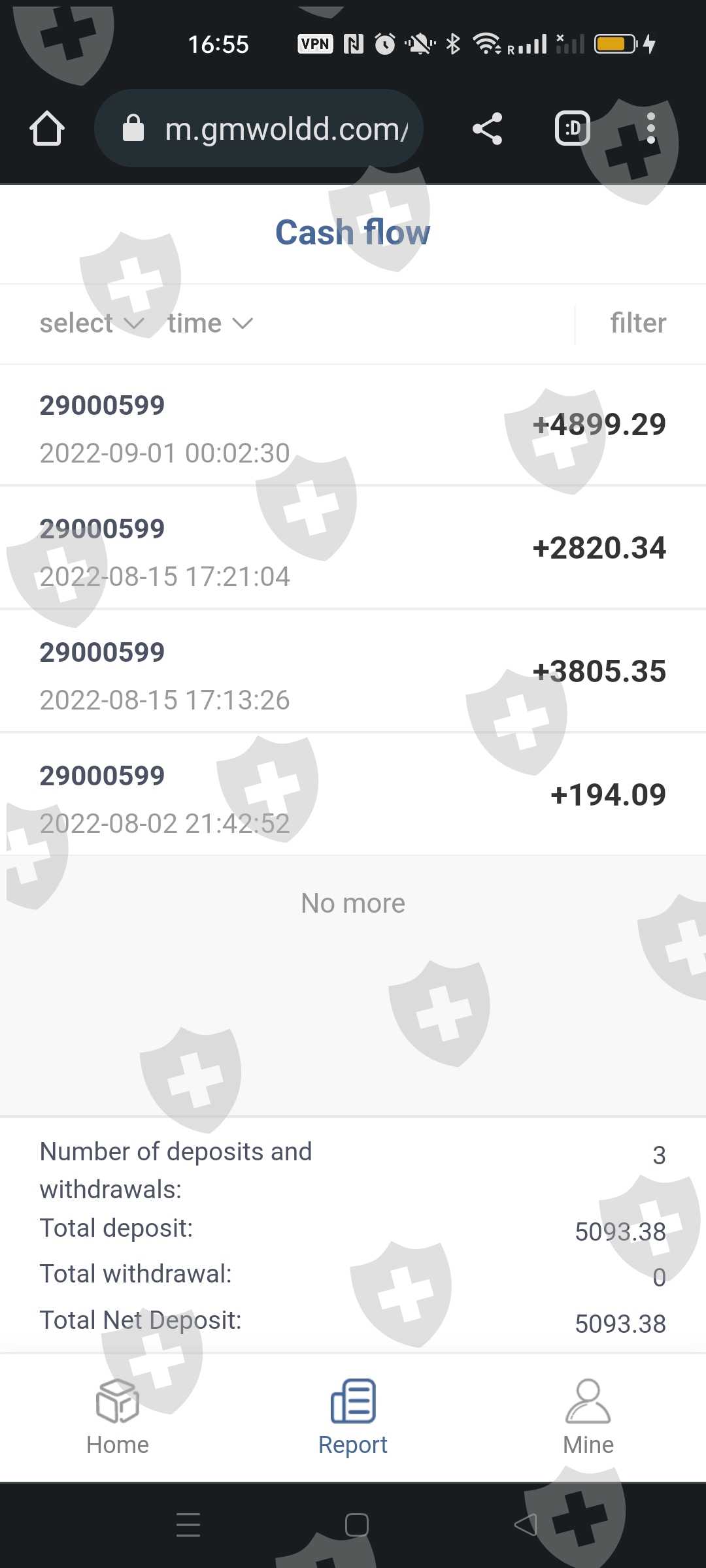Screen dimensions: 706x1568
Task: Open the +4899.29 transaction from 2022-09-01
Action: [353, 426]
